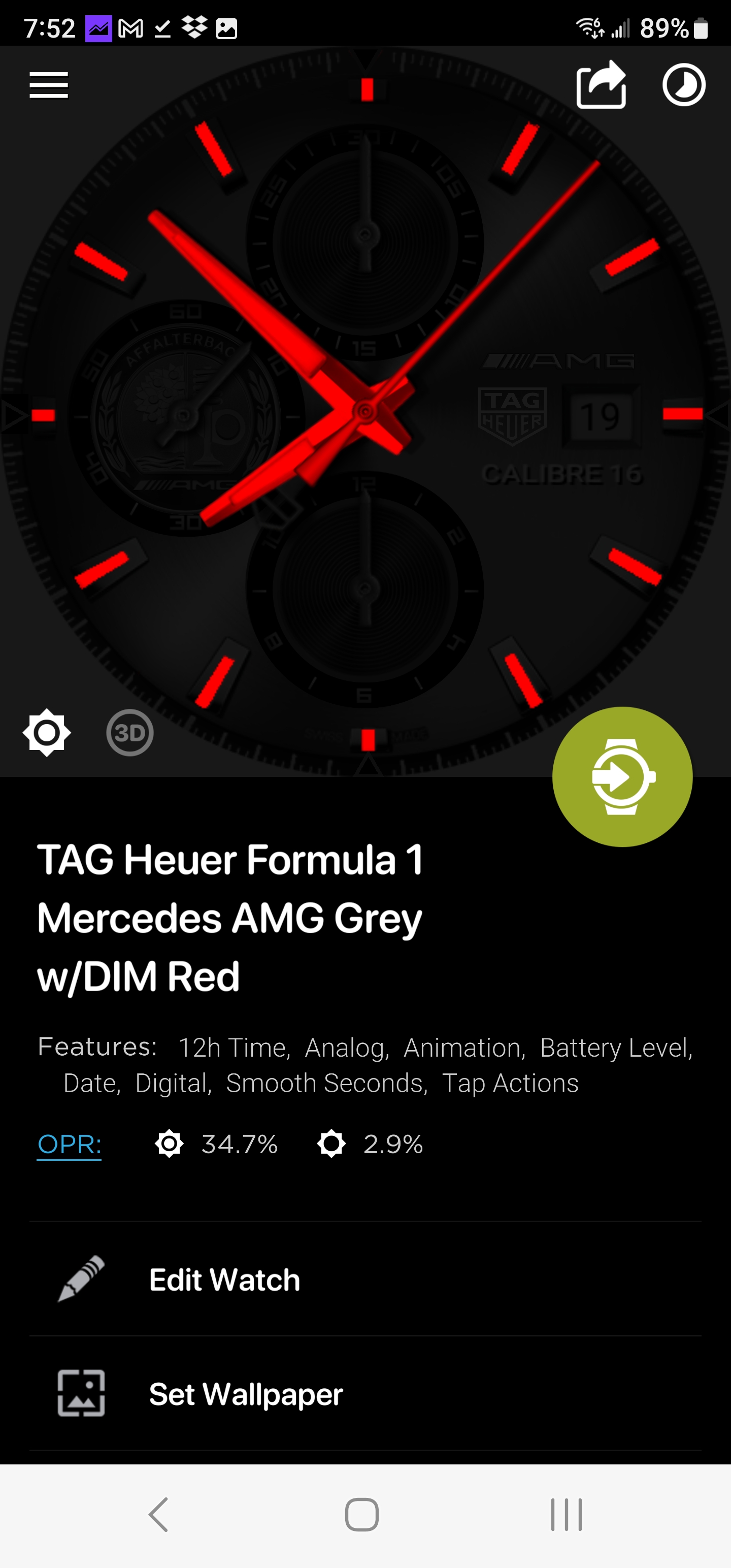Go back using system navigation
The height and width of the screenshot is (1568, 731).
[x=158, y=1515]
